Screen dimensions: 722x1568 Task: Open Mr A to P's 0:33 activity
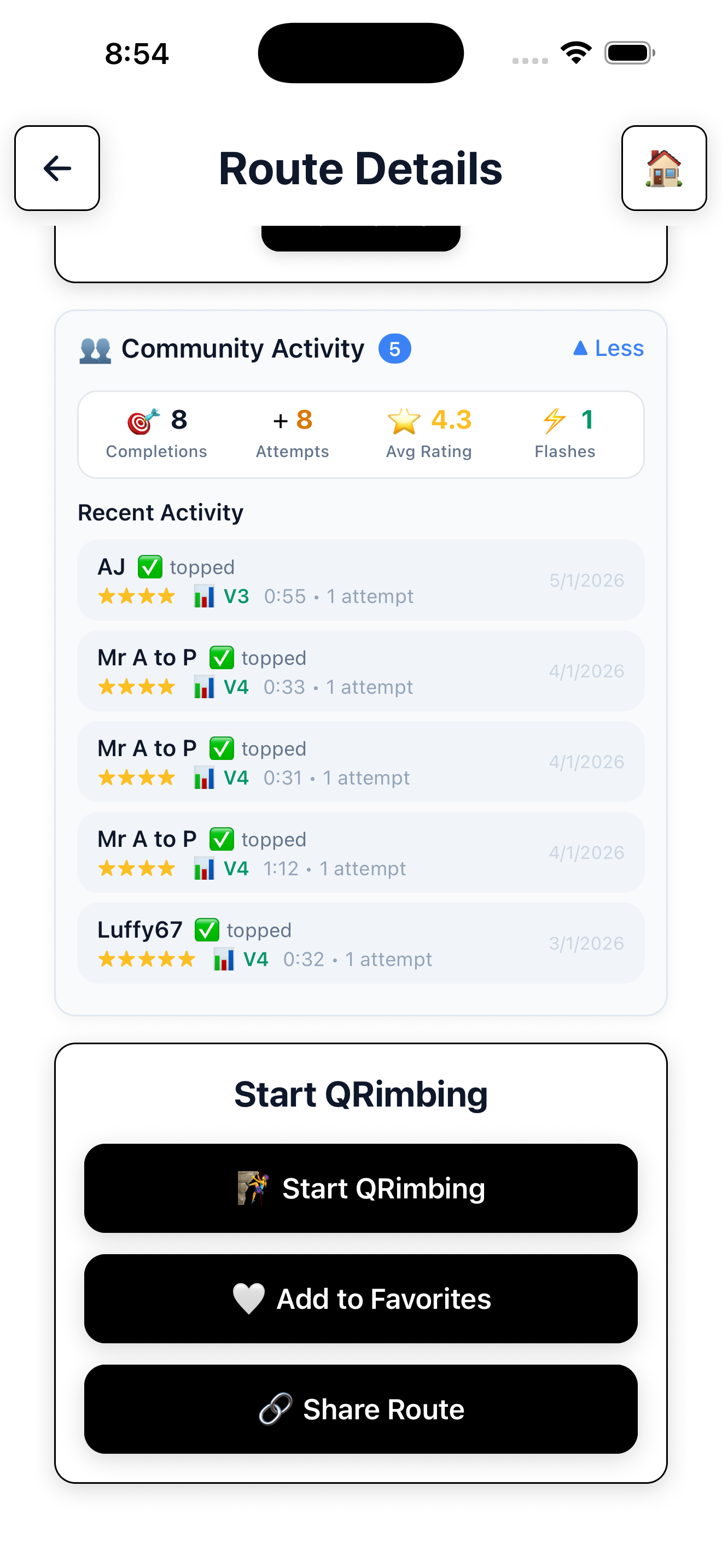tap(360, 671)
